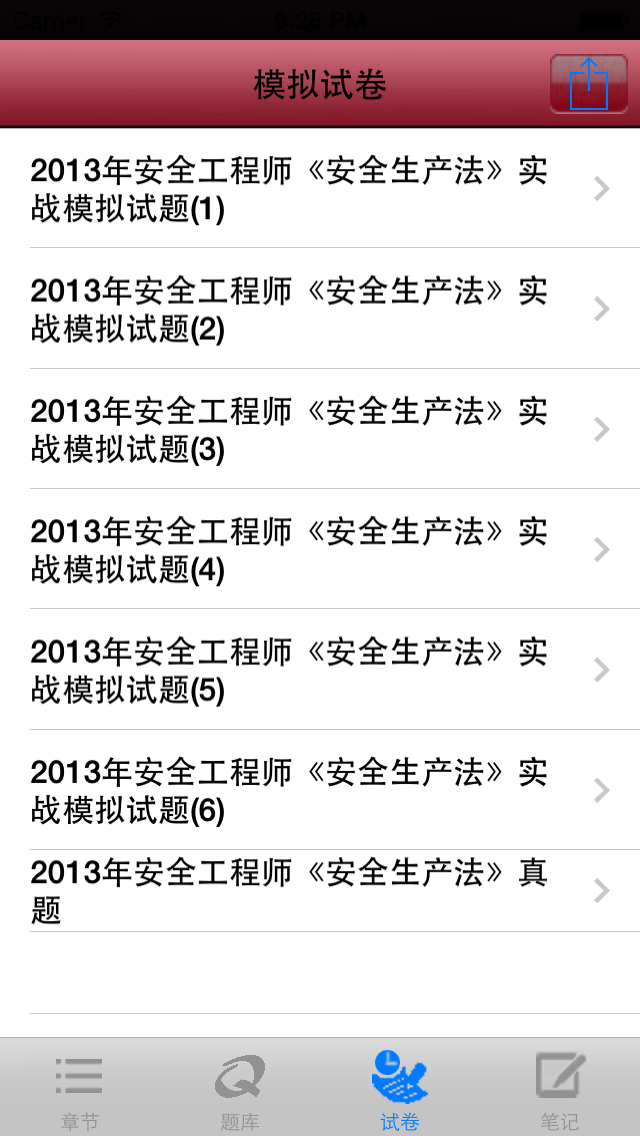Select the 实战模拟试题(3) row

point(320,429)
